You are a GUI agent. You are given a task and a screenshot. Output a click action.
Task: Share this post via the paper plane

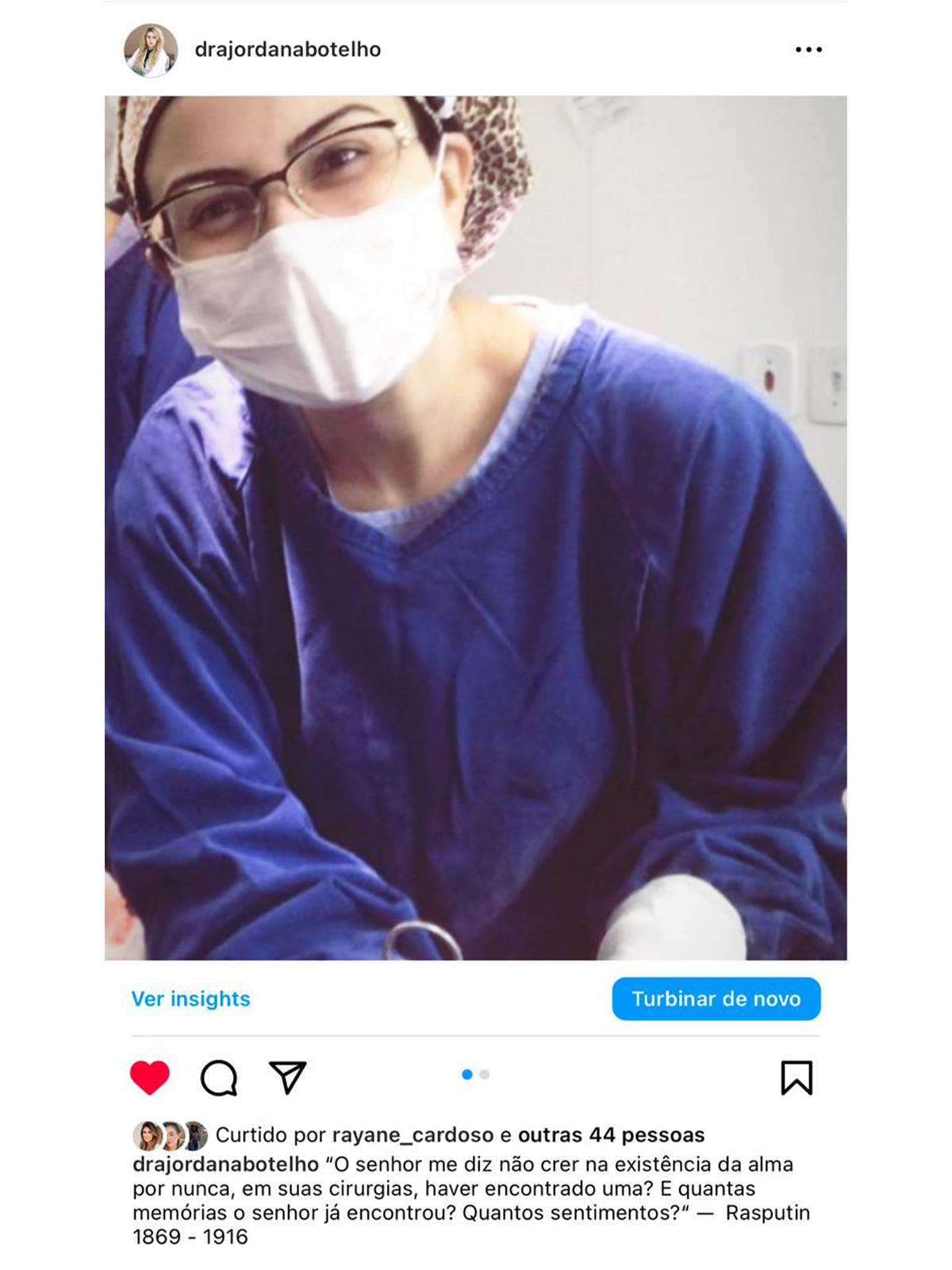tap(287, 1077)
